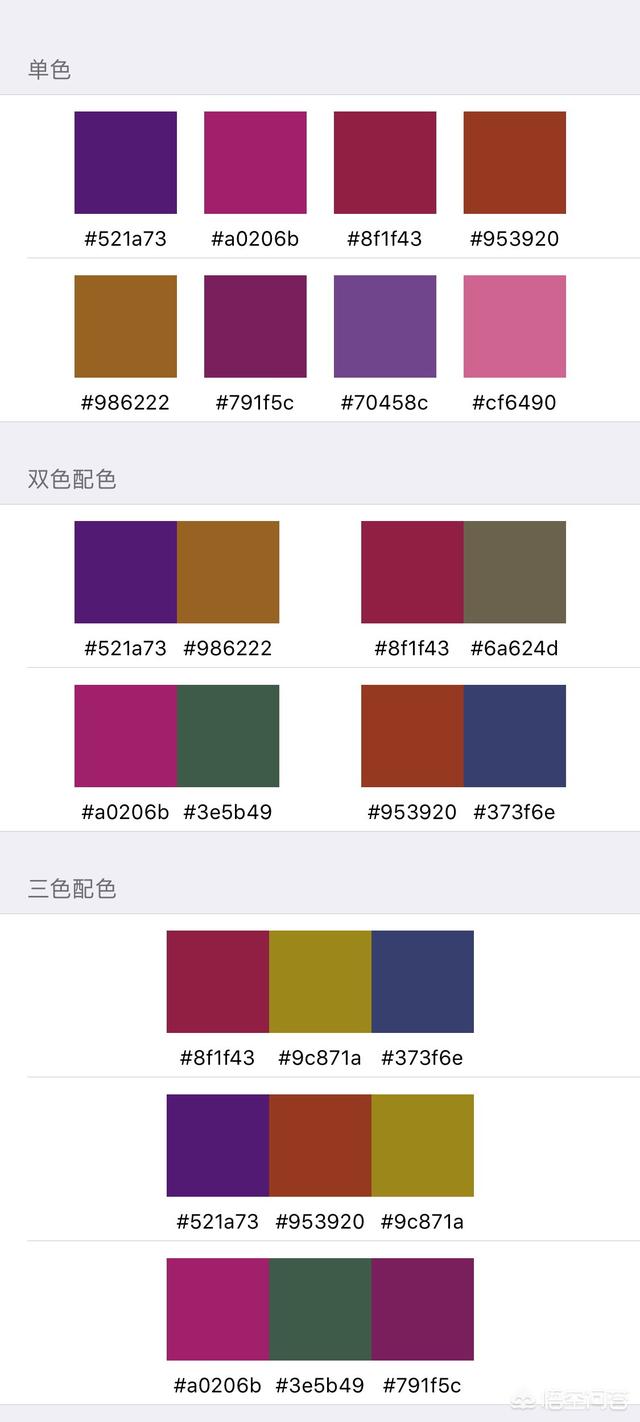Select the two-color pair #a0206b and #3e5b49

coord(177,736)
